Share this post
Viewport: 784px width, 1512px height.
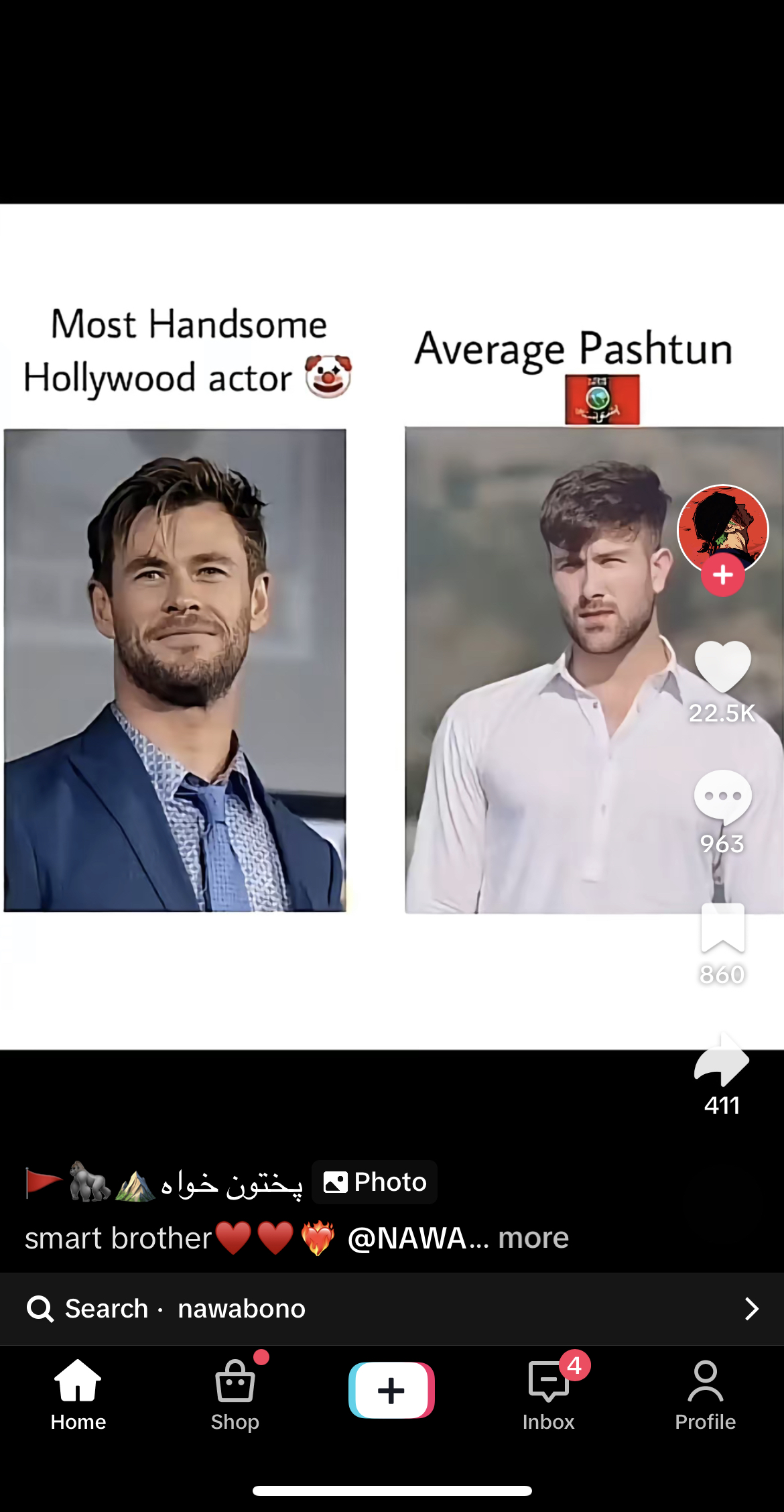722,1059
